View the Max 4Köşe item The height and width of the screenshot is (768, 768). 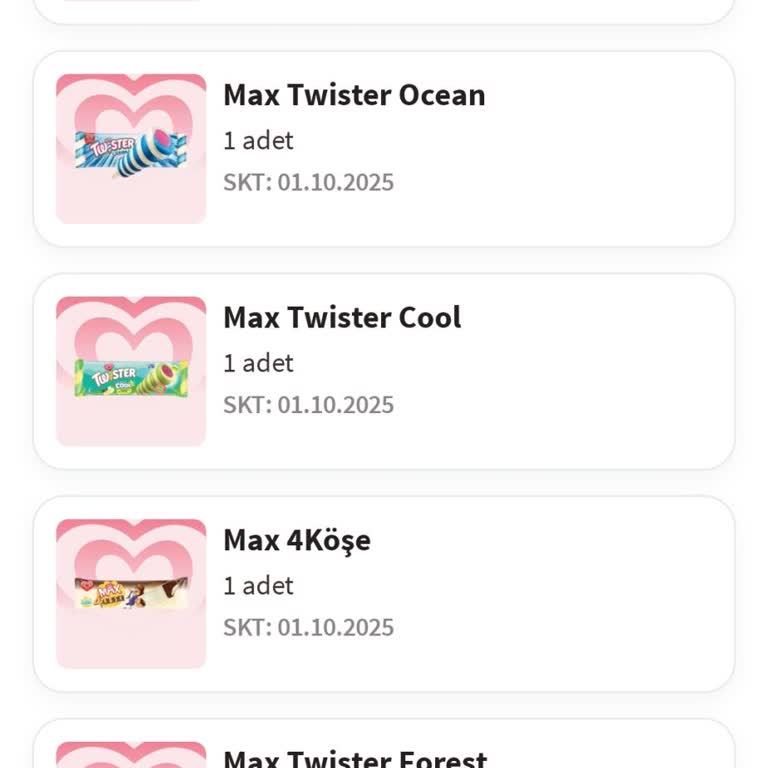pyautogui.click(x=384, y=594)
